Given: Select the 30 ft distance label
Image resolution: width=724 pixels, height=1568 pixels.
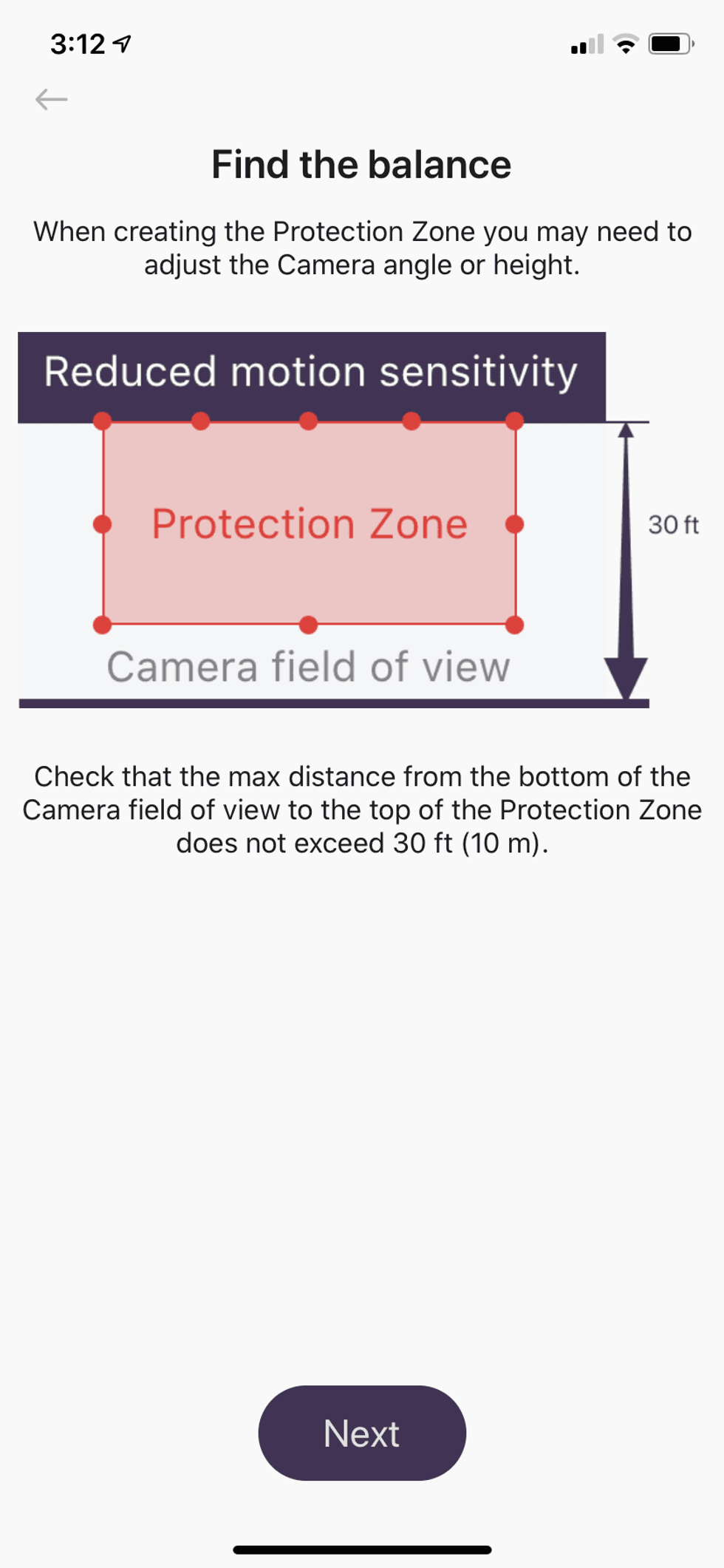Looking at the screenshot, I should coord(673,524).
